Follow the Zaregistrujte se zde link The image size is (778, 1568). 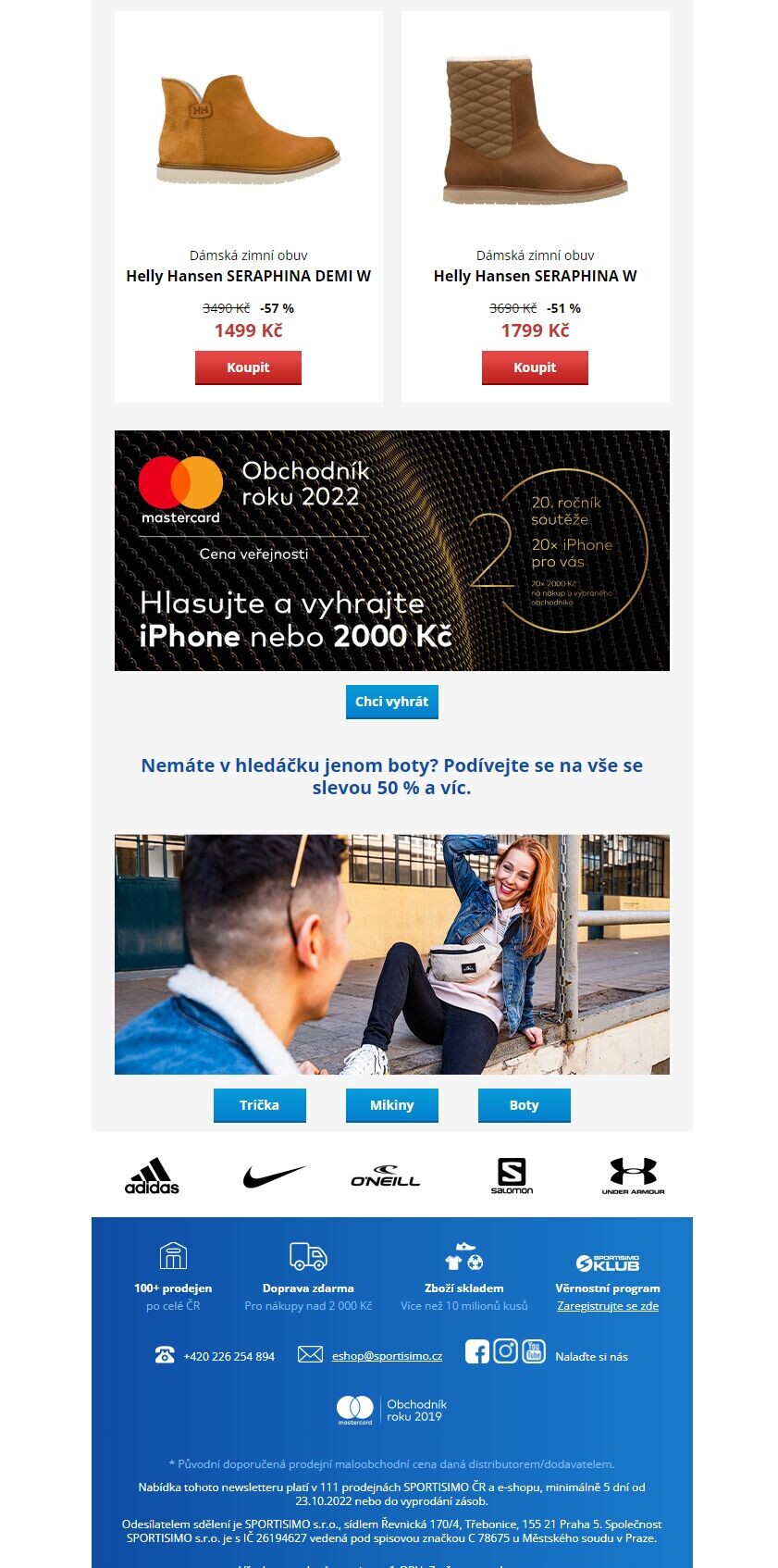pyautogui.click(x=608, y=1306)
